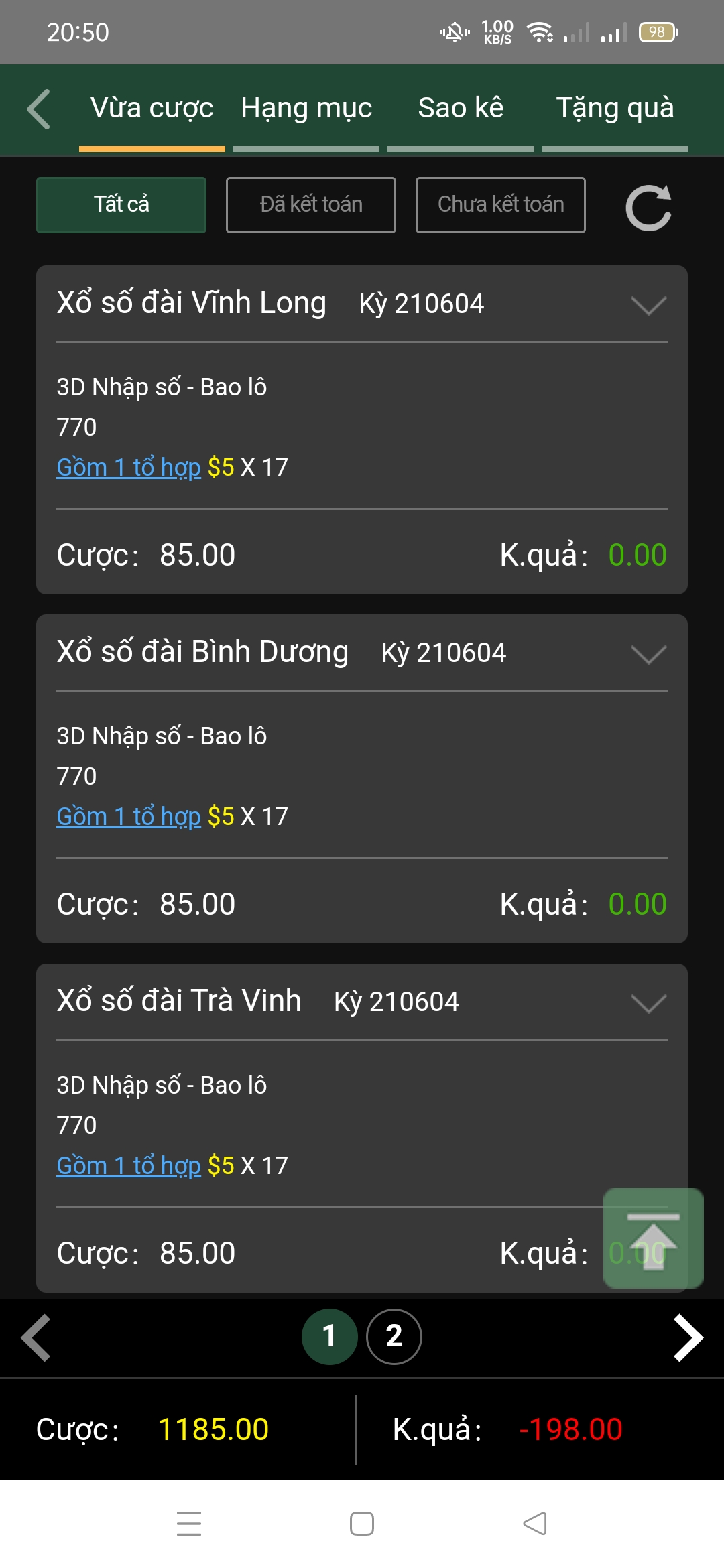The width and height of the screenshot is (724, 1568).
Task: Open Gồm 1 tổ hợp link under Bình Dương
Action: 129,817
